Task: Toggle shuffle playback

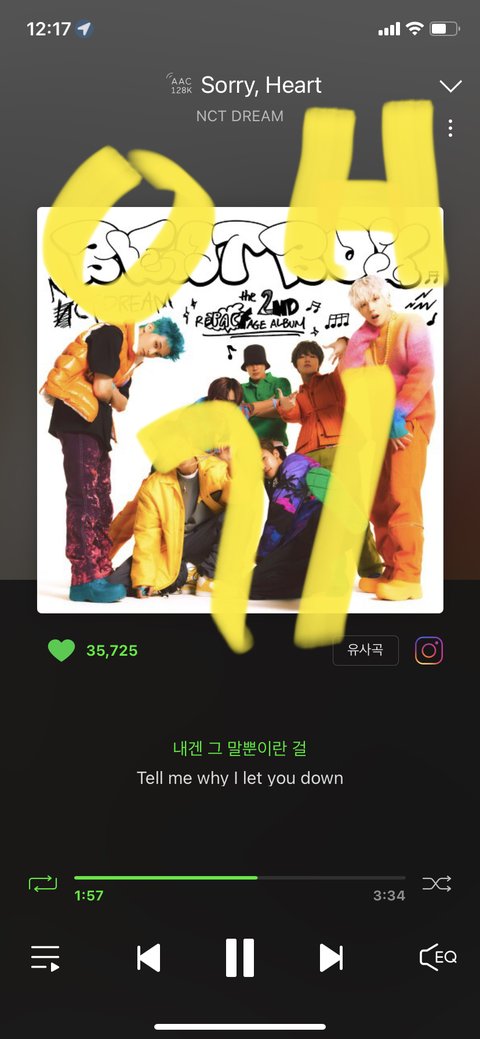Action: click(x=437, y=883)
